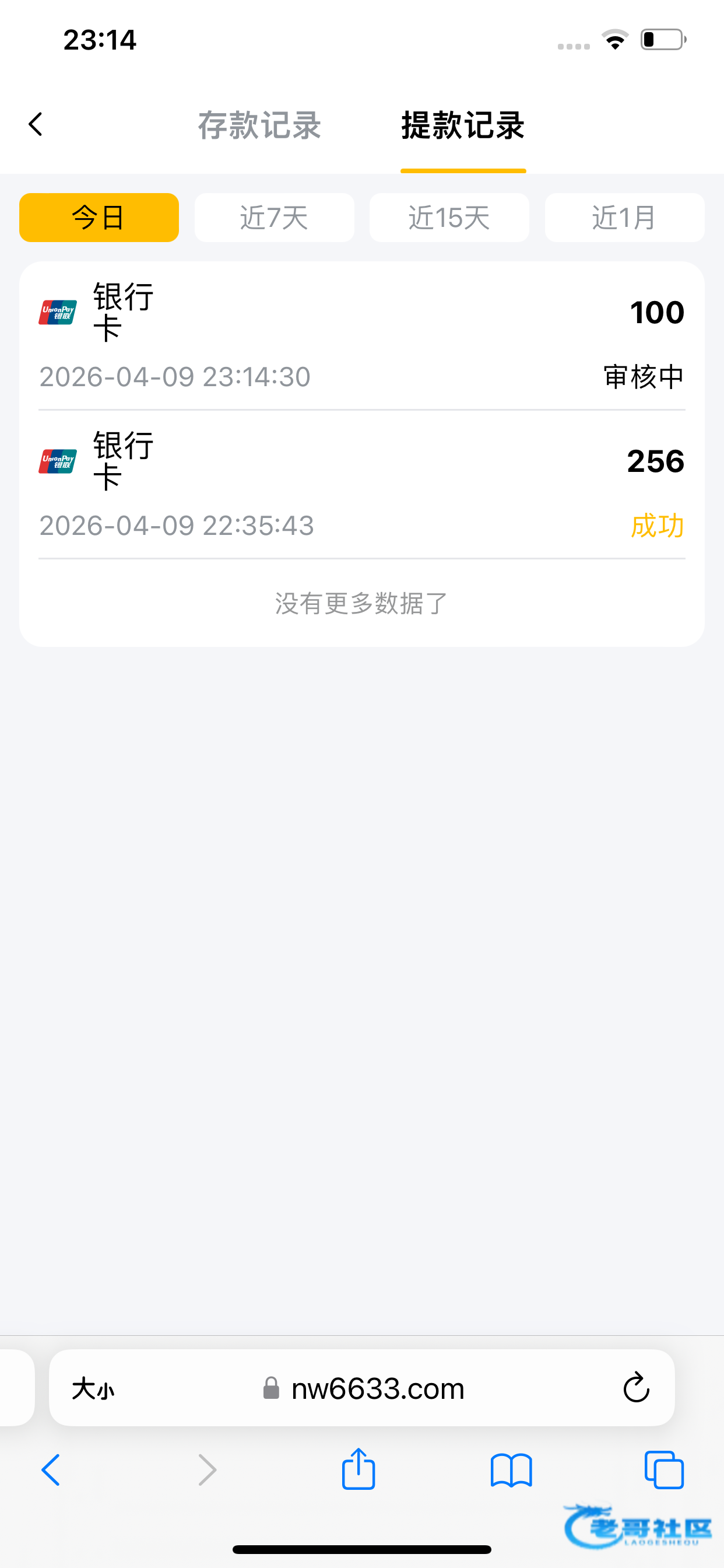Tap the nw6633.com address bar
The height and width of the screenshot is (1568, 724).
pos(377,1388)
